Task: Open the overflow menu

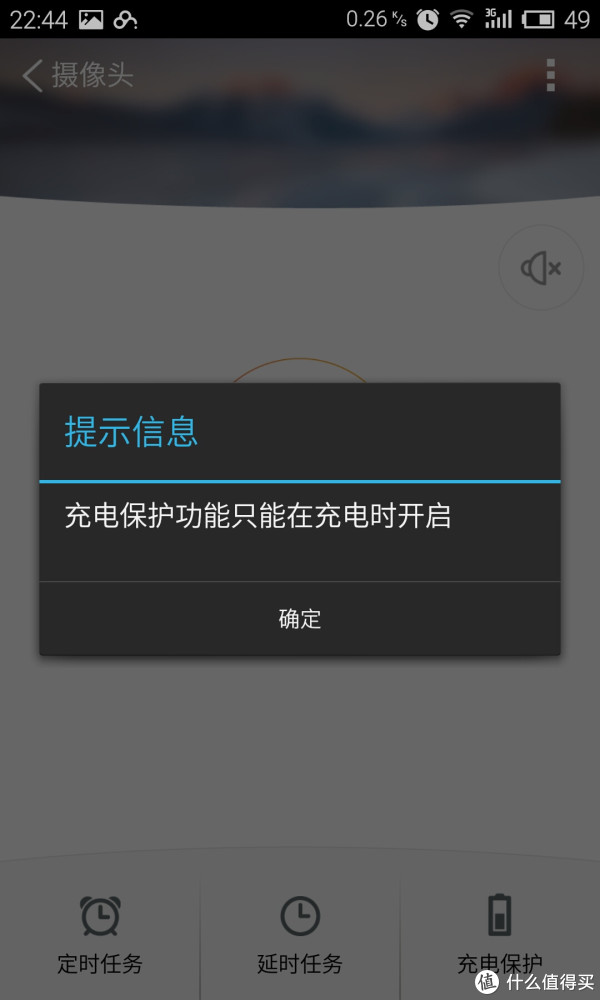Action: (x=551, y=75)
